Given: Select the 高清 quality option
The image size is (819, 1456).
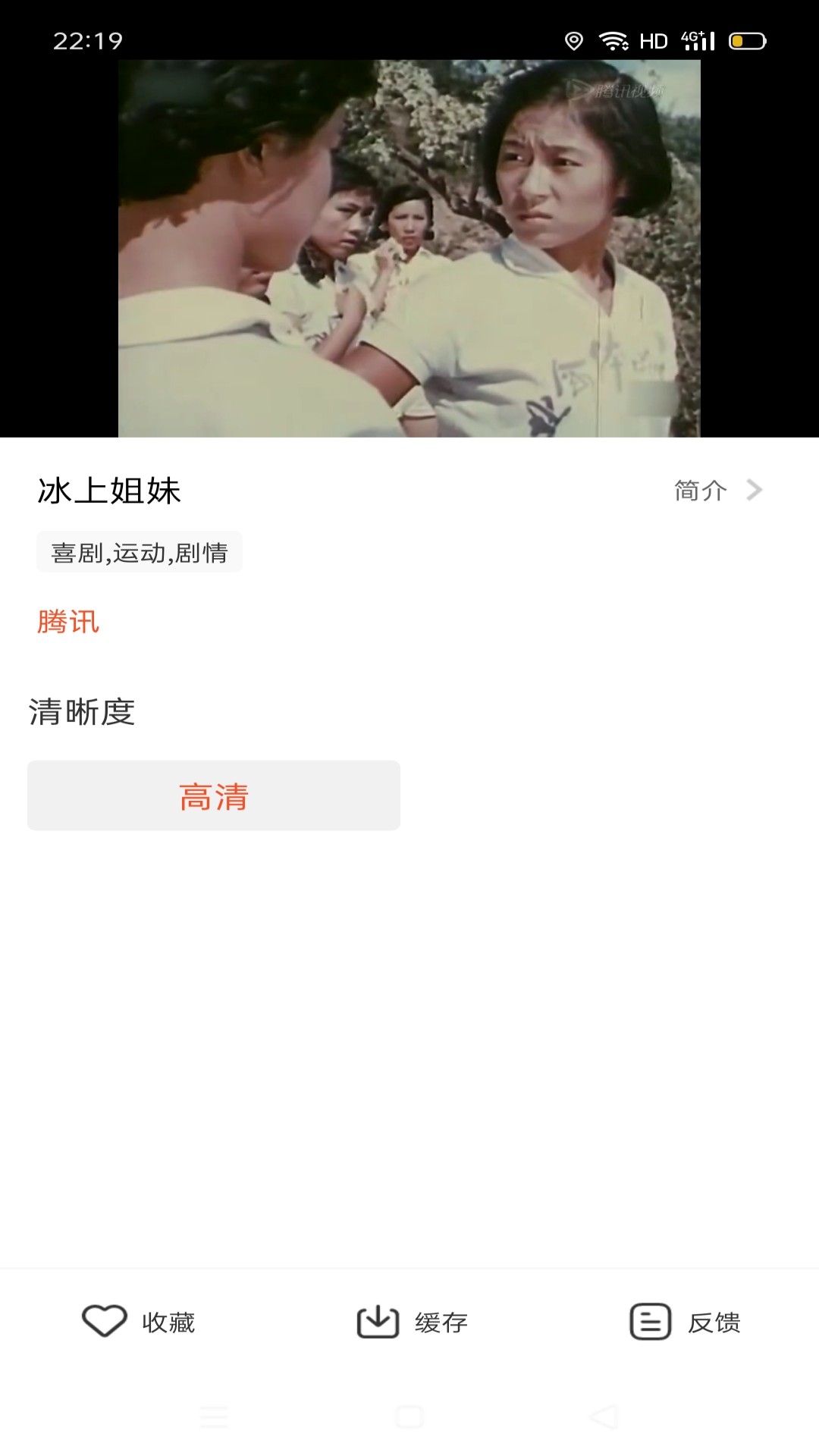Looking at the screenshot, I should pos(212,795).
